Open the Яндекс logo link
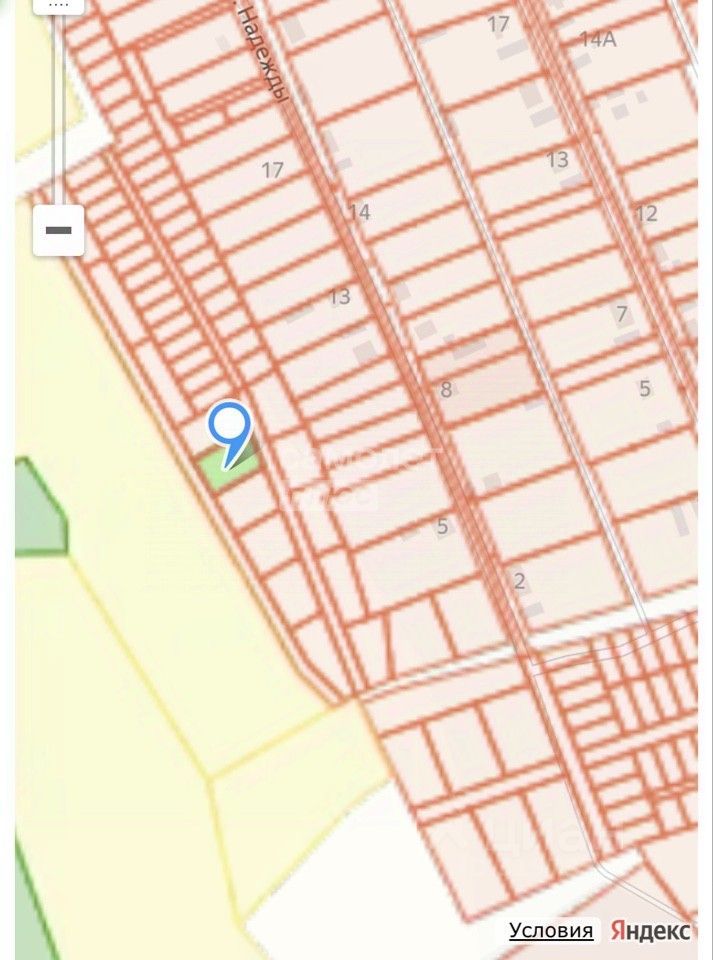 pos(650,931)
